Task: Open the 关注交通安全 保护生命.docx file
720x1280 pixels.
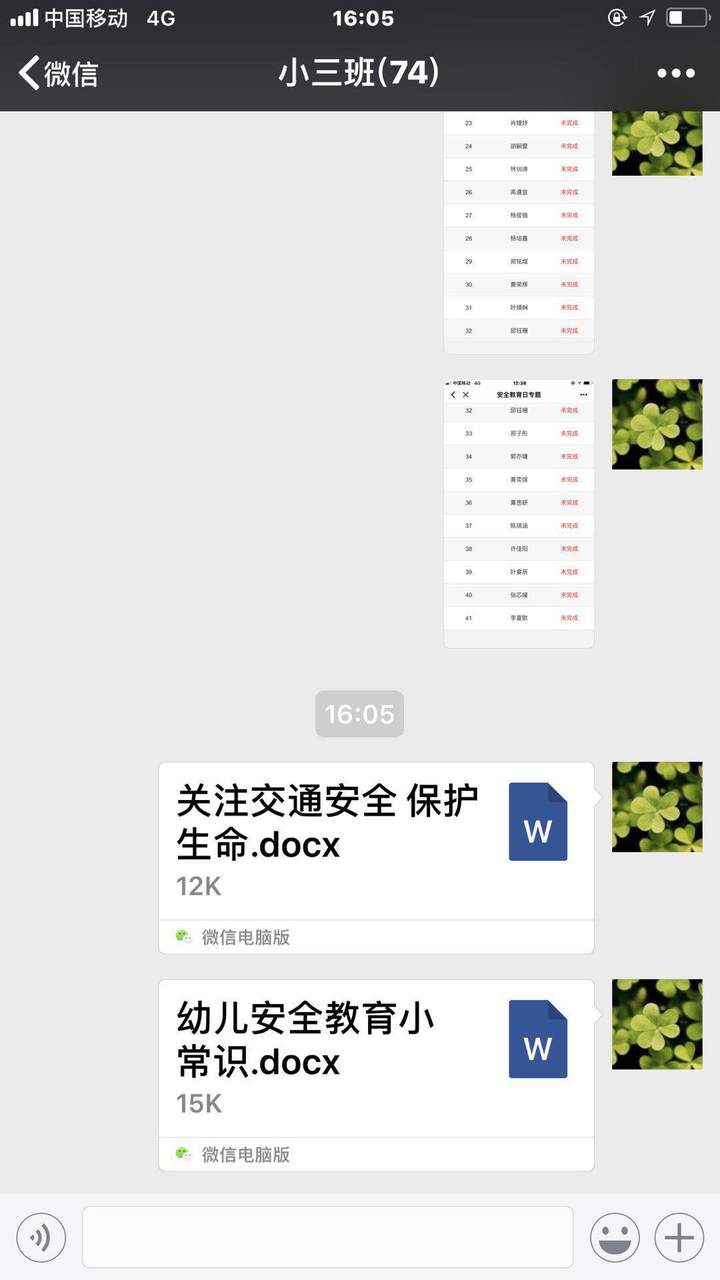Action: pos(376,841)
